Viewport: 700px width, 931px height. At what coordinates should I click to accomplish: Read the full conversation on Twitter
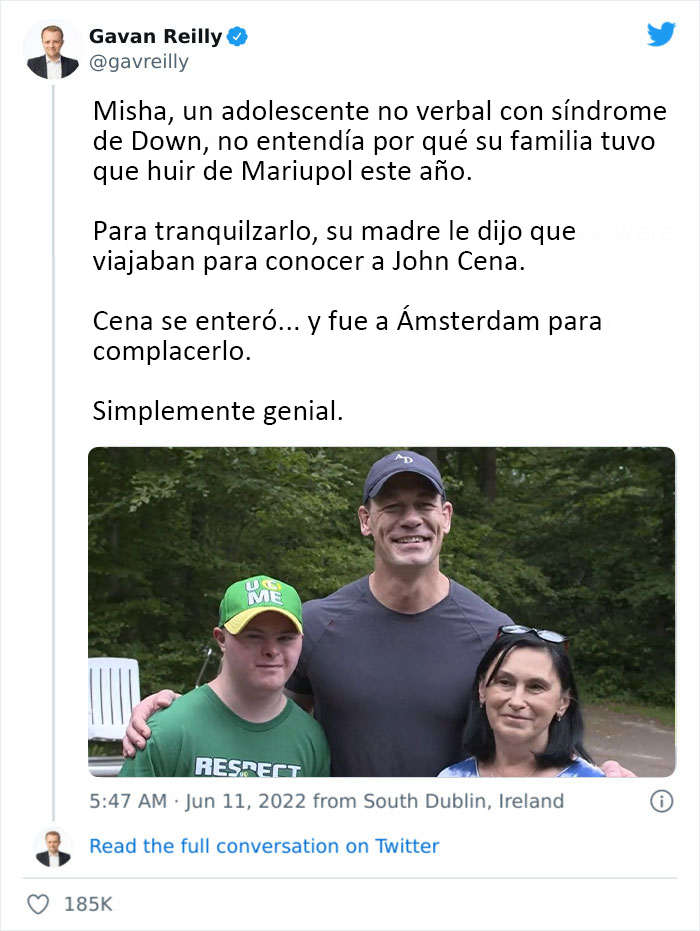click(x=264, y=846)
